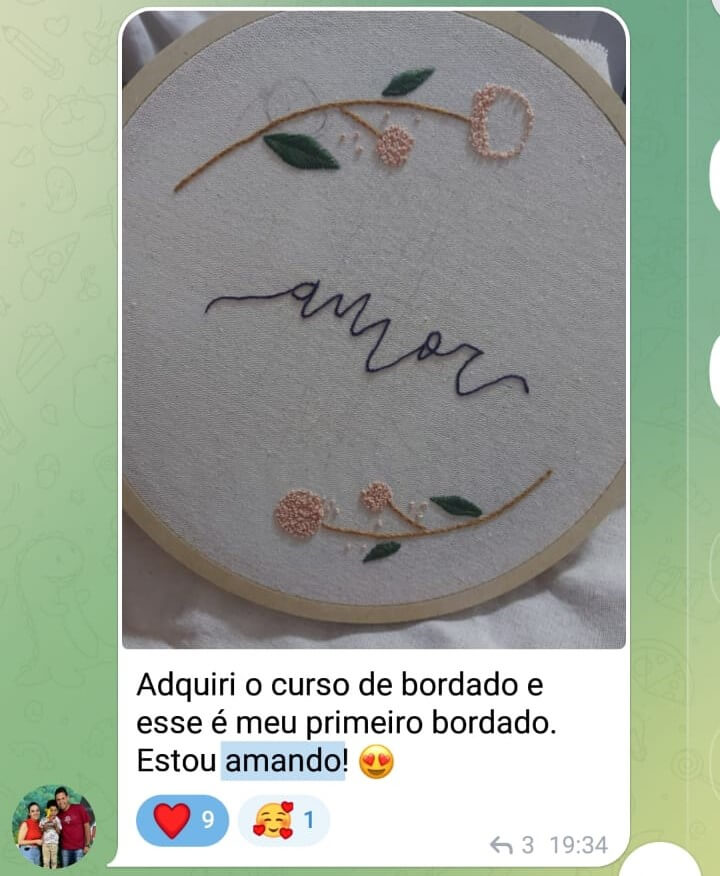Add a red heart reaction to message

click(x=182, y=821)
